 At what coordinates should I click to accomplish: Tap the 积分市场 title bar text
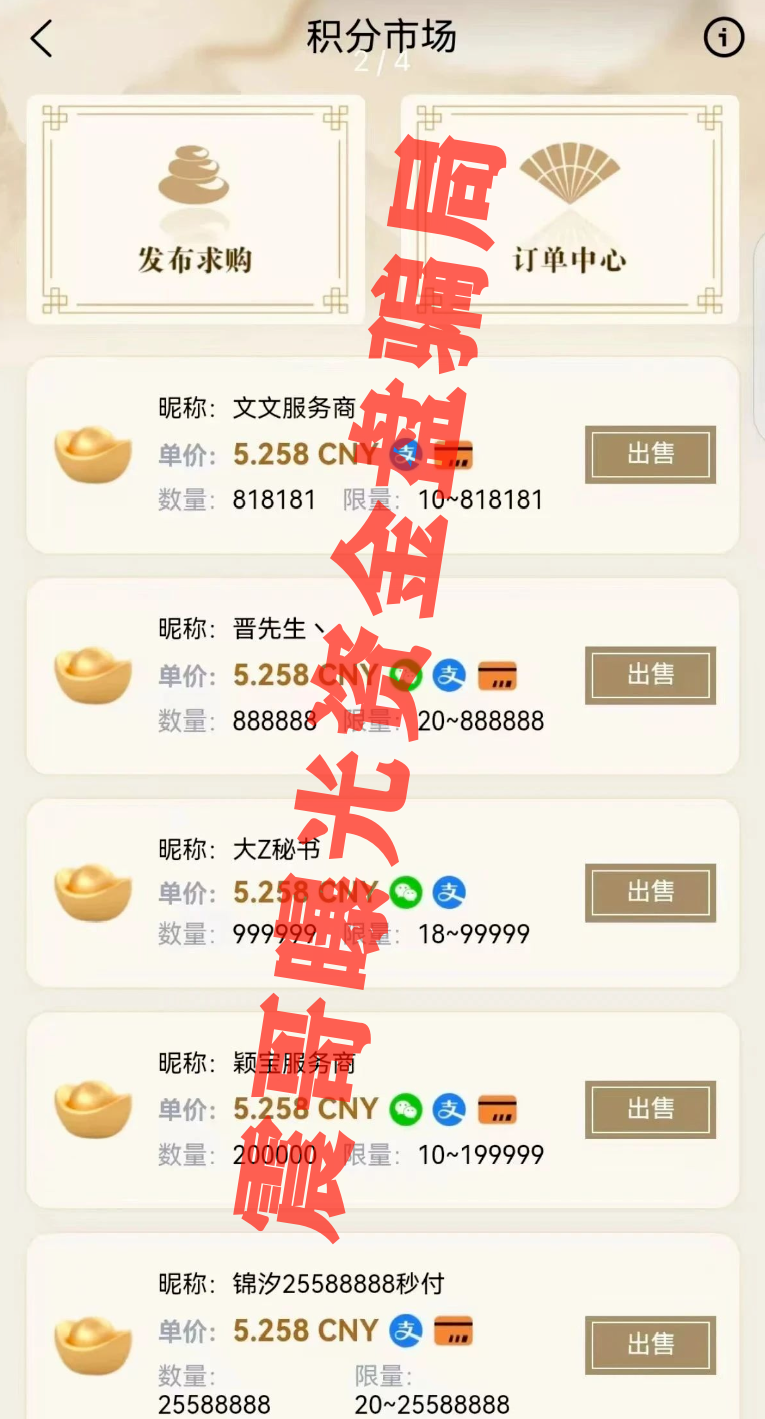pyautogui.click(x=382, y=37)
